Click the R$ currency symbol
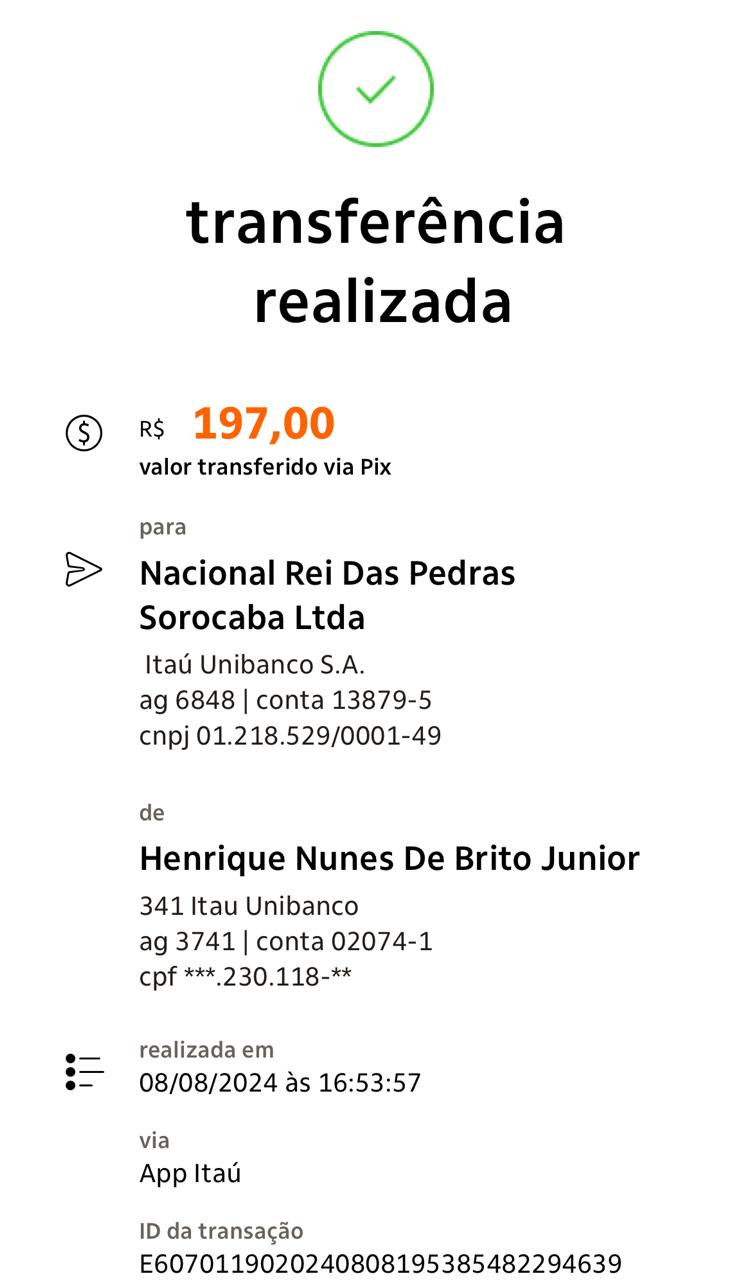 click(x=152, y=428)
